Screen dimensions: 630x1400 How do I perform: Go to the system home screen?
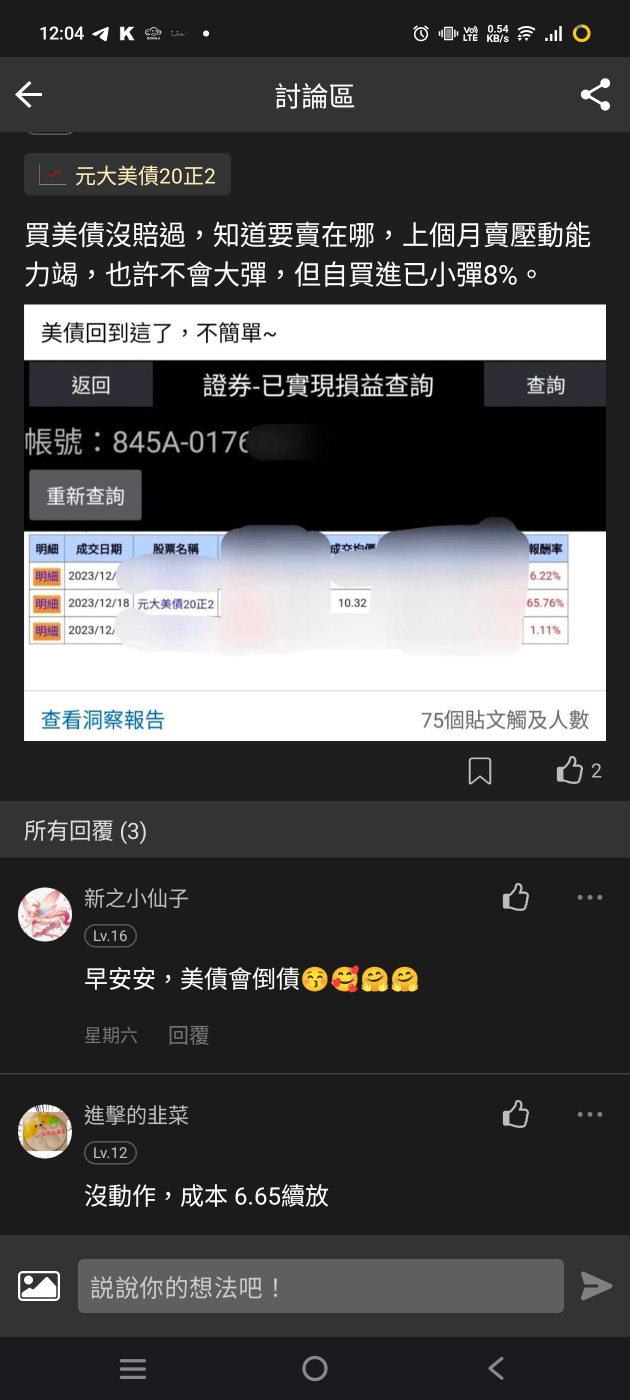[315, 1368]
